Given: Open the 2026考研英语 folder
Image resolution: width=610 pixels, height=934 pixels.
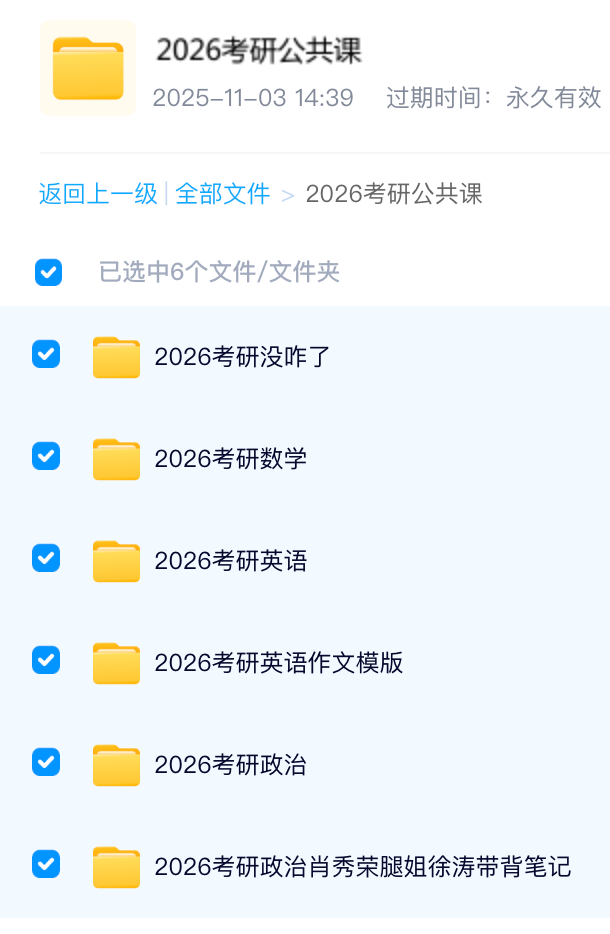Looking at the screenshot, I should click(230, 561).
